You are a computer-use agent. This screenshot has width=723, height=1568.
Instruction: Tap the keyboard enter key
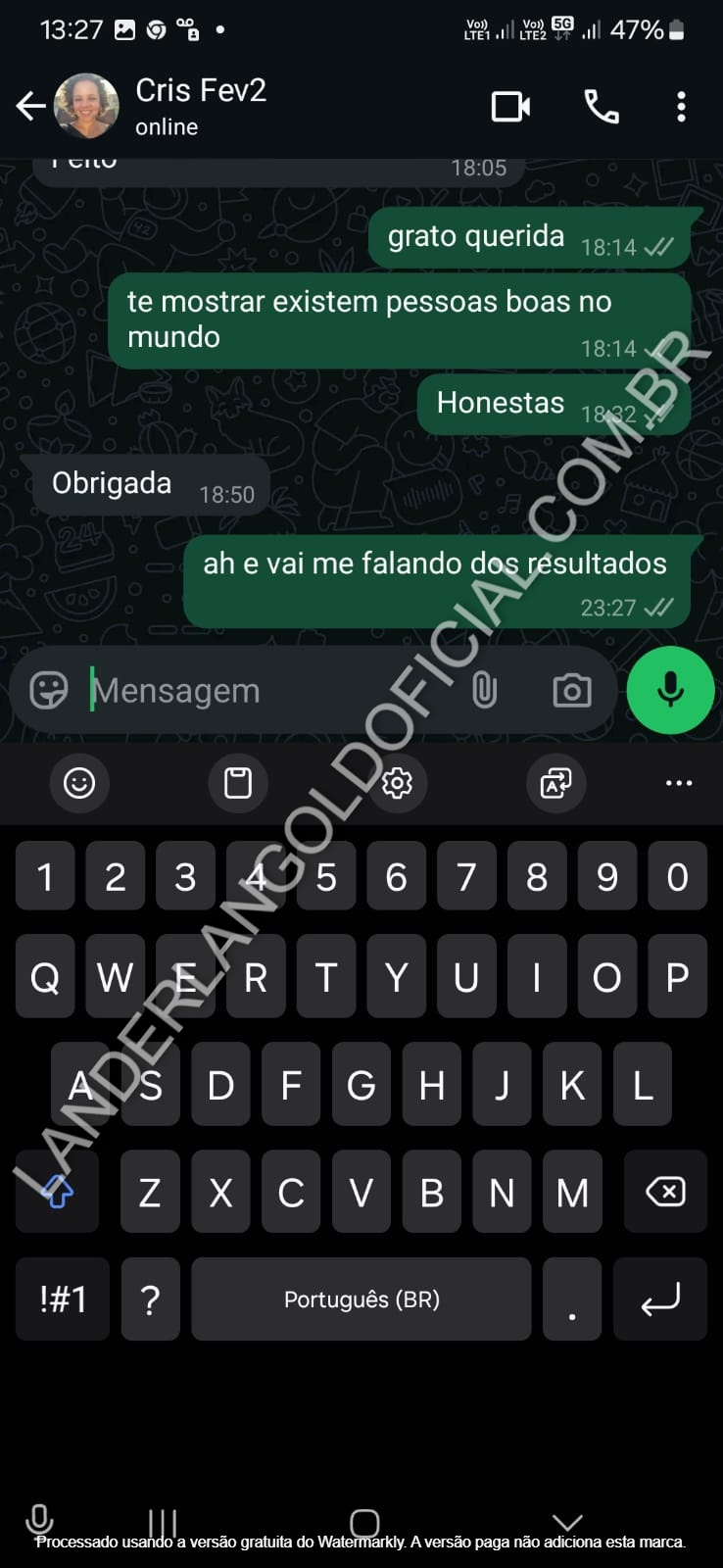tap(660, 1299)
